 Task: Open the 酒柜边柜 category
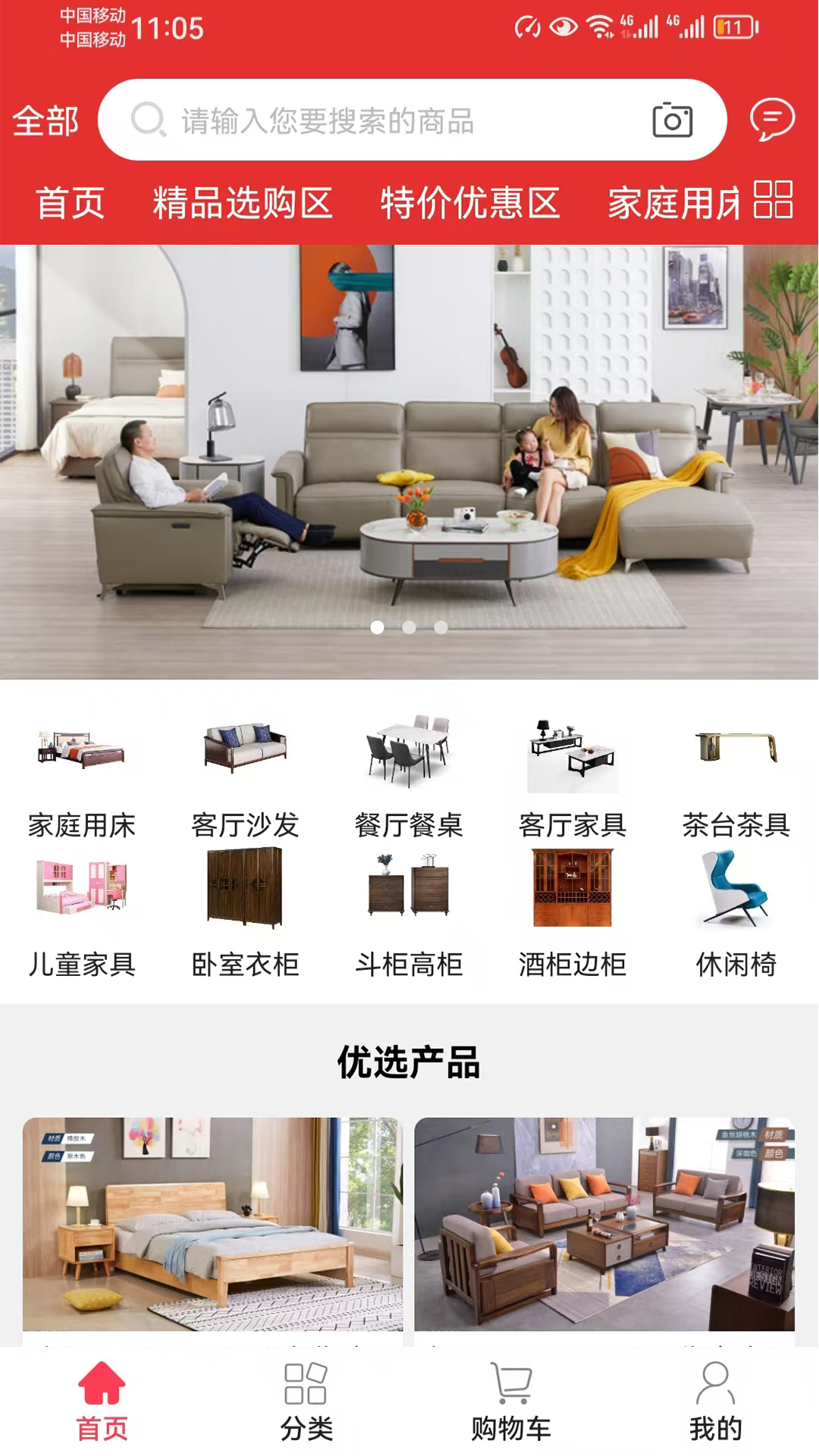[x=573, y=915]
